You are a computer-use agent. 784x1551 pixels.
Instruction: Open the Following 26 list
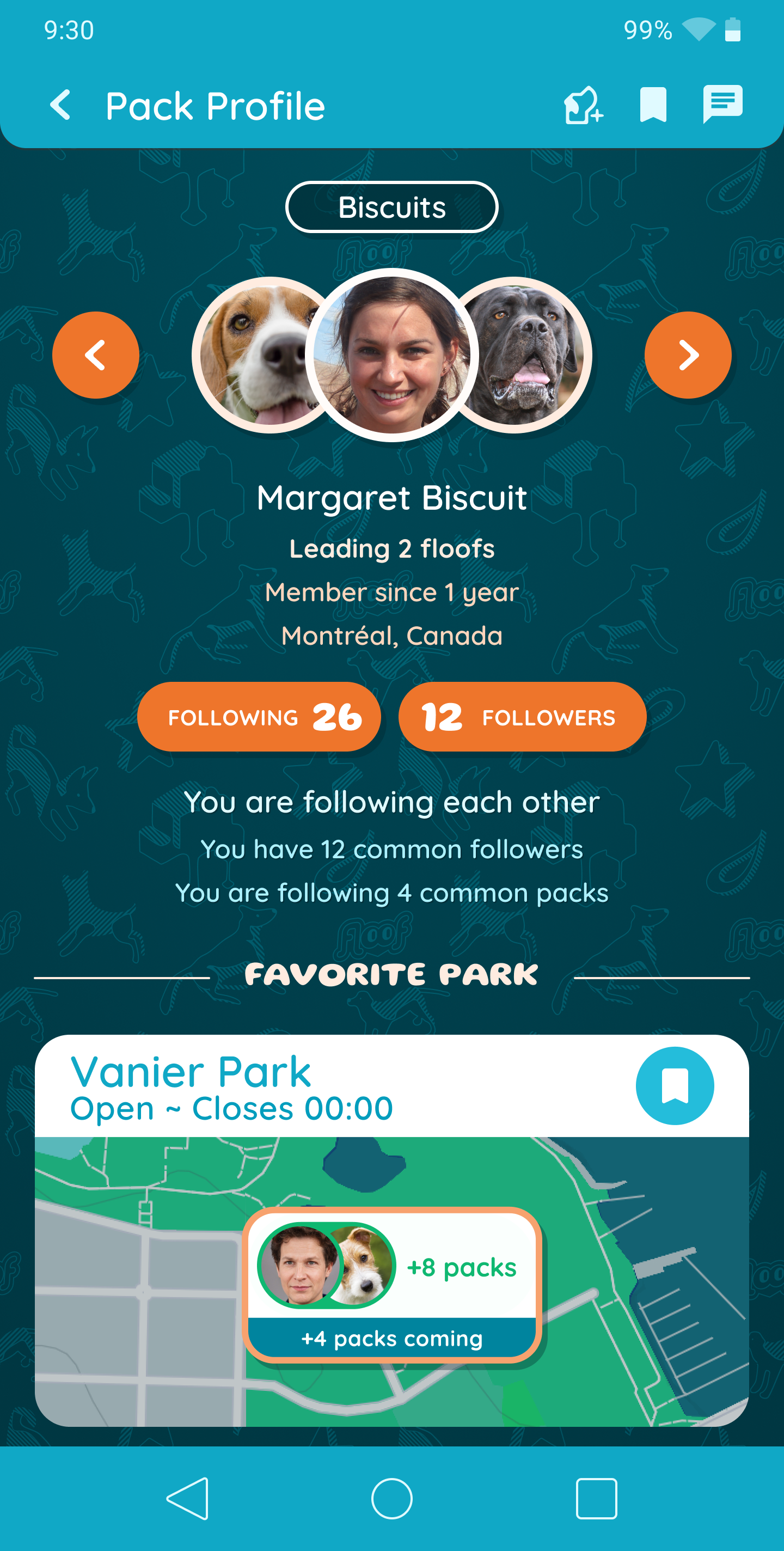click(259, 717)
